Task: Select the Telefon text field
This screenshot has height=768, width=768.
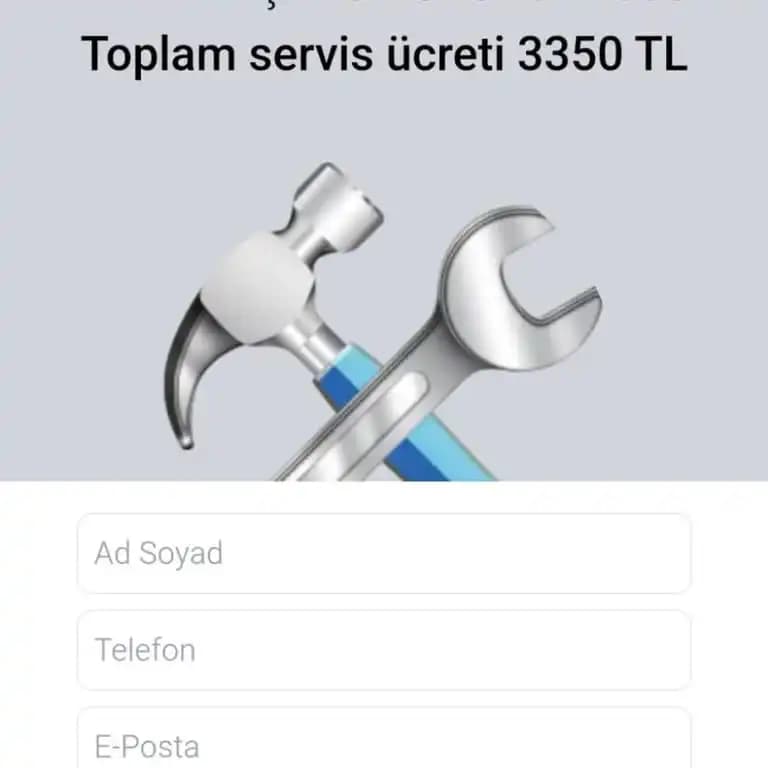Action: 384,650
